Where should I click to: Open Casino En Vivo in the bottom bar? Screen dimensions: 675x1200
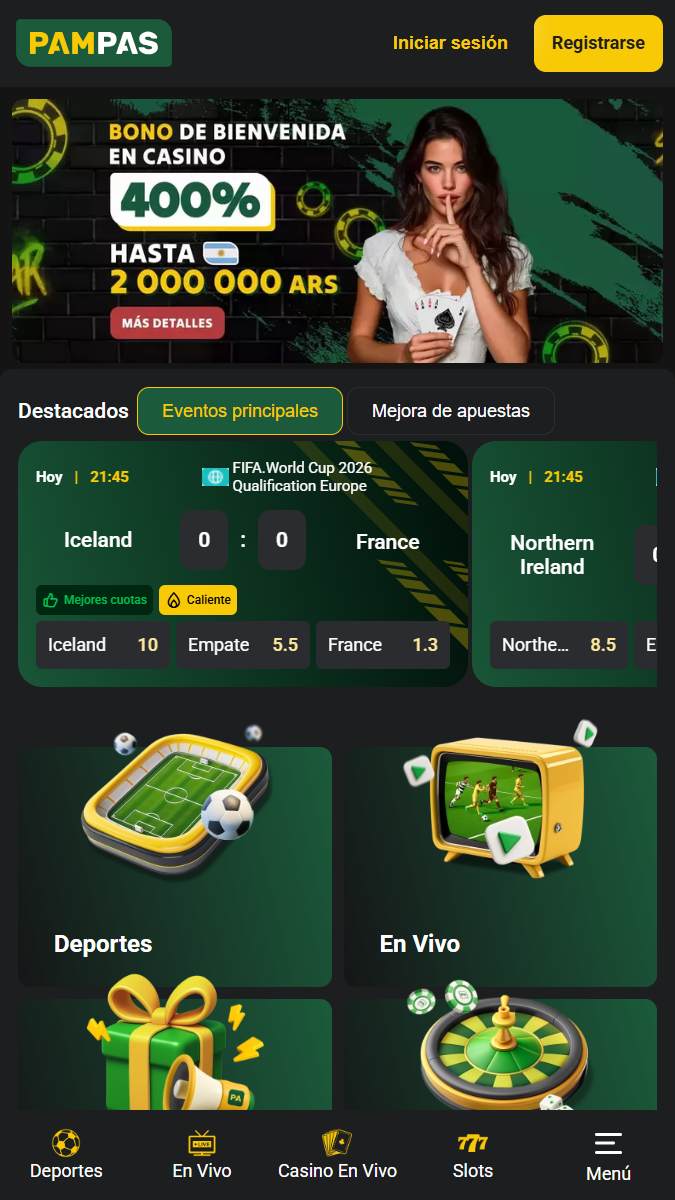click(x=337, y=1155)
